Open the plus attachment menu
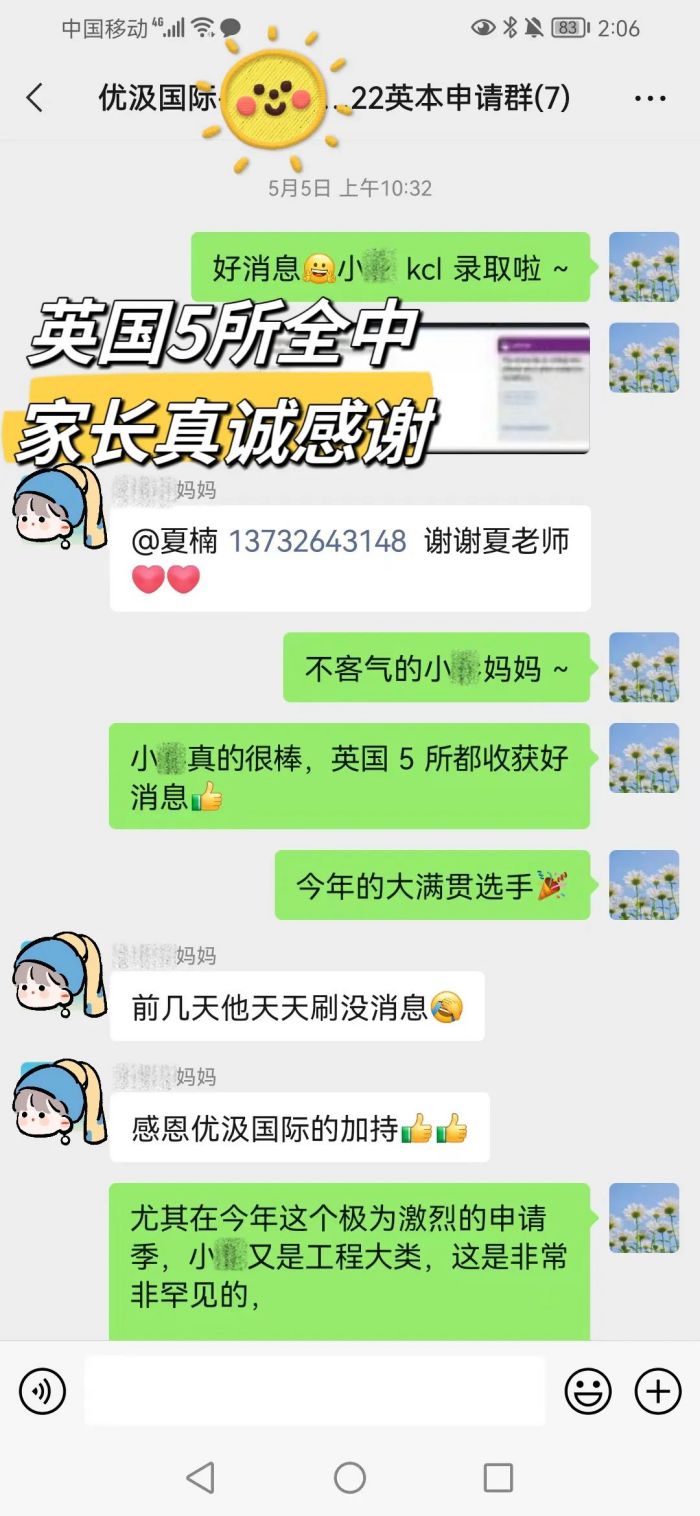 tap(658, 1391)
